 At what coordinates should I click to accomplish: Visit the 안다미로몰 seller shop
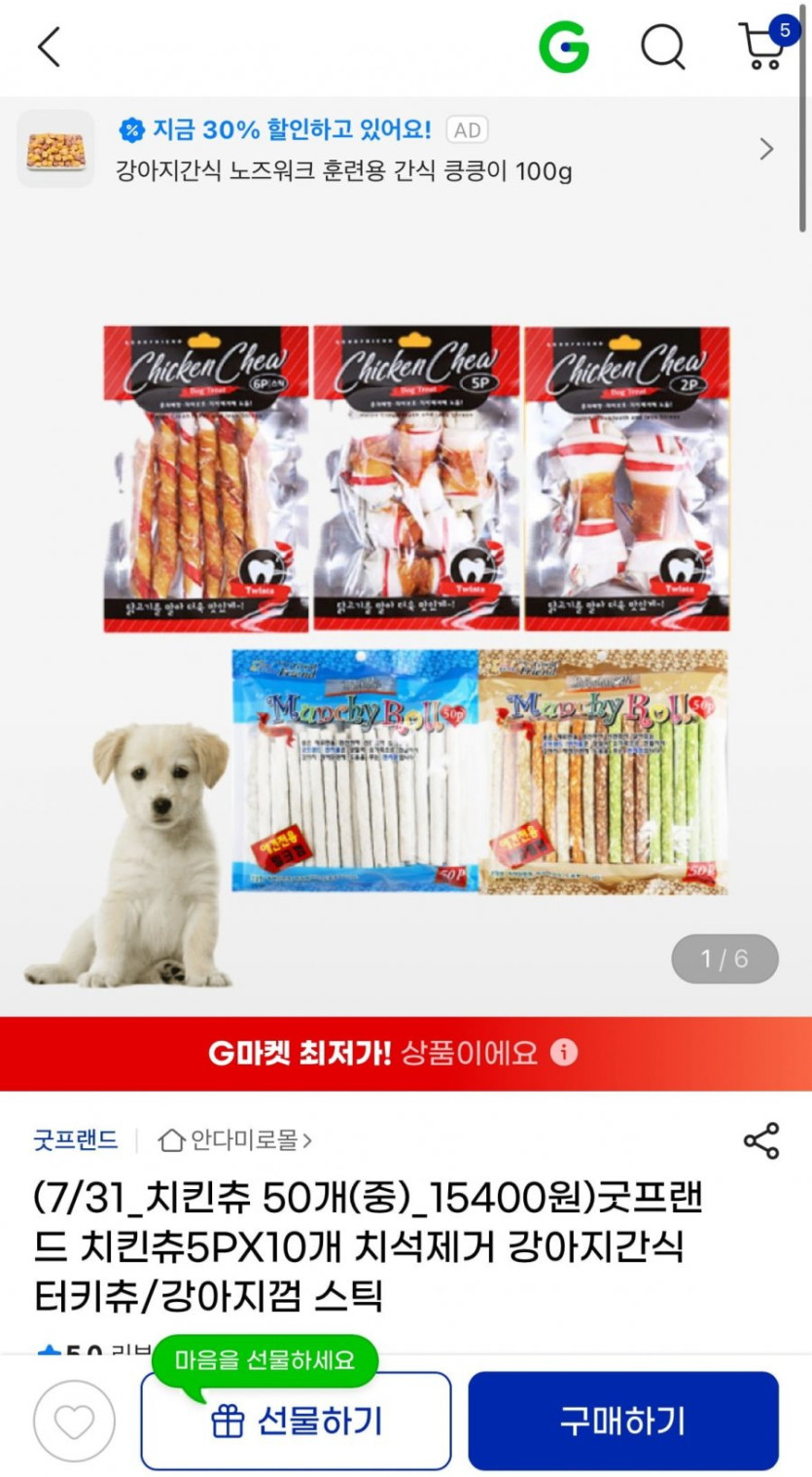235,1139
